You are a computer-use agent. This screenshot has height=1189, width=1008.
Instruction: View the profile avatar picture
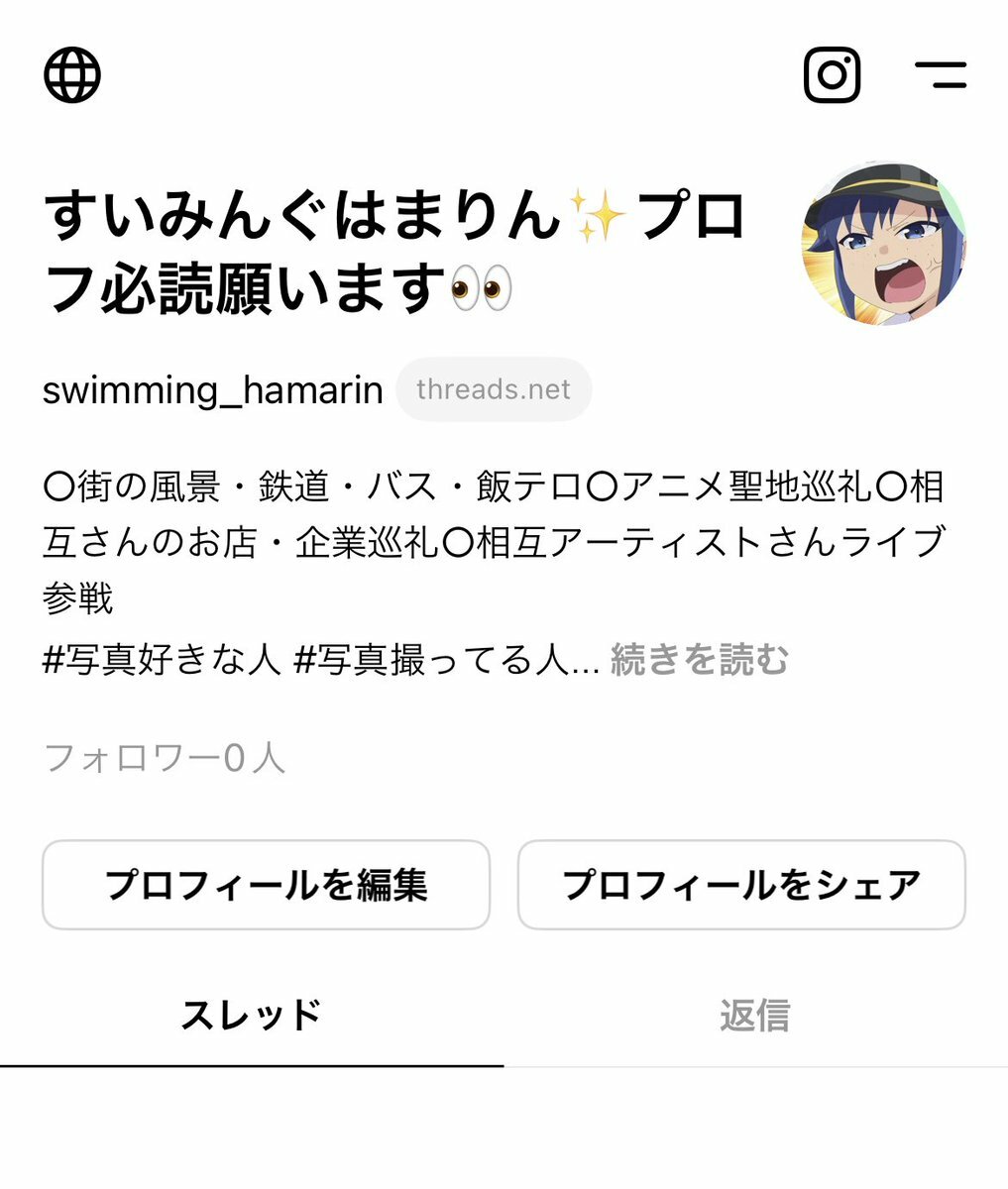[x=883, y=244]
